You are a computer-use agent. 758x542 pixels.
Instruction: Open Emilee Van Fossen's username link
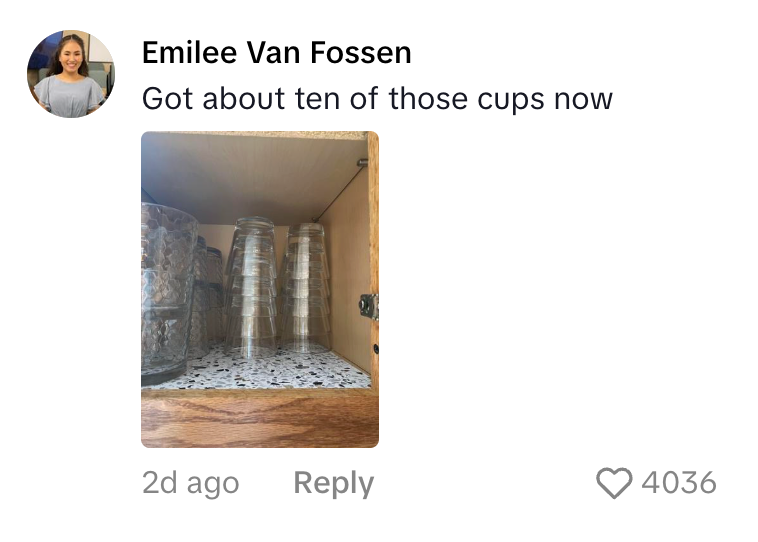pos(276,53)
